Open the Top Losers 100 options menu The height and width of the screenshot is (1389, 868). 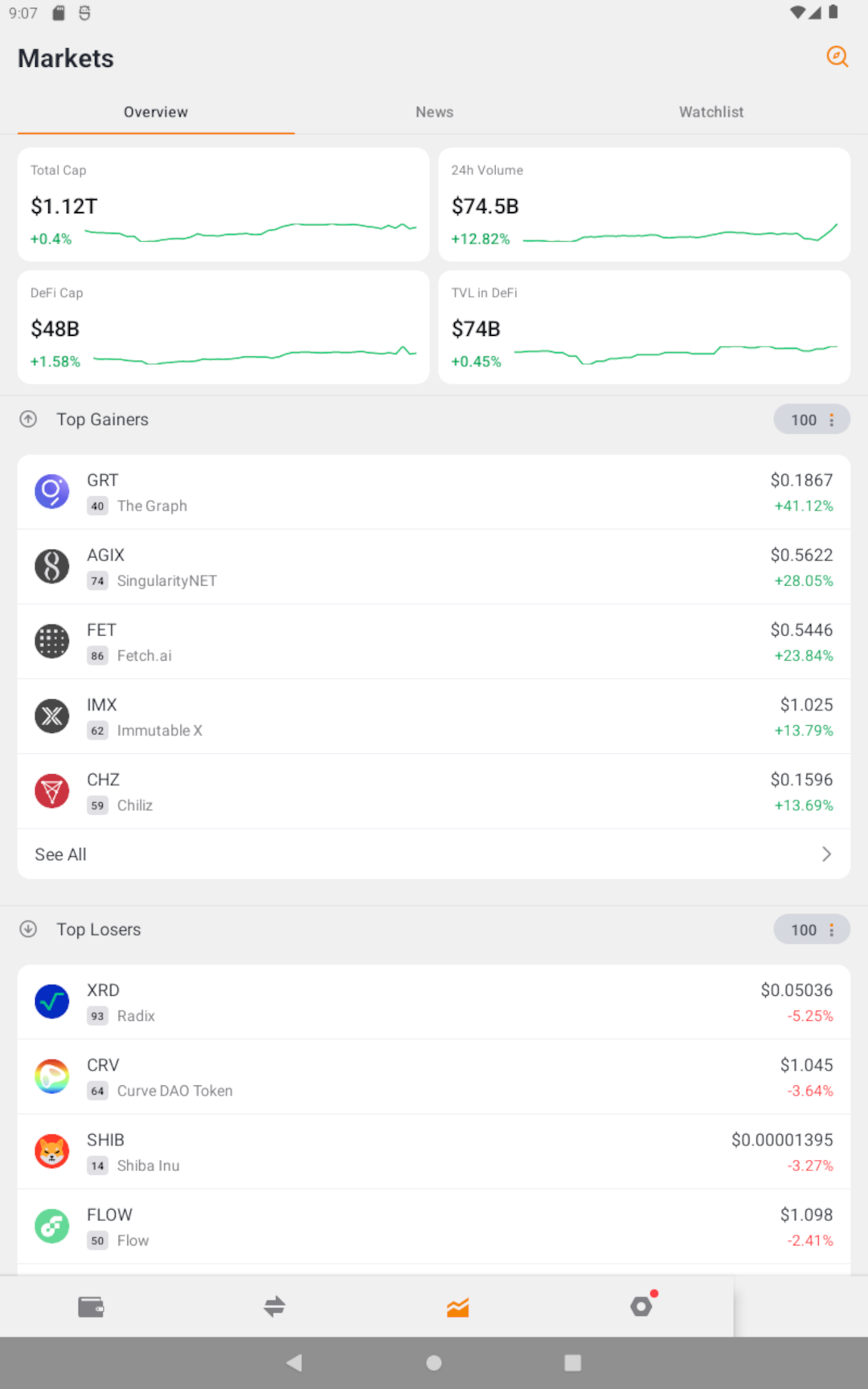pos(811,929)
